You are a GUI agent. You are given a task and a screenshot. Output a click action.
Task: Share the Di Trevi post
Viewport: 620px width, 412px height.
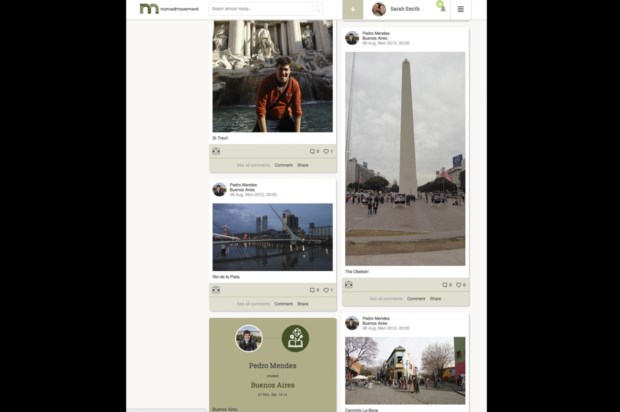[x=303, y=165]
